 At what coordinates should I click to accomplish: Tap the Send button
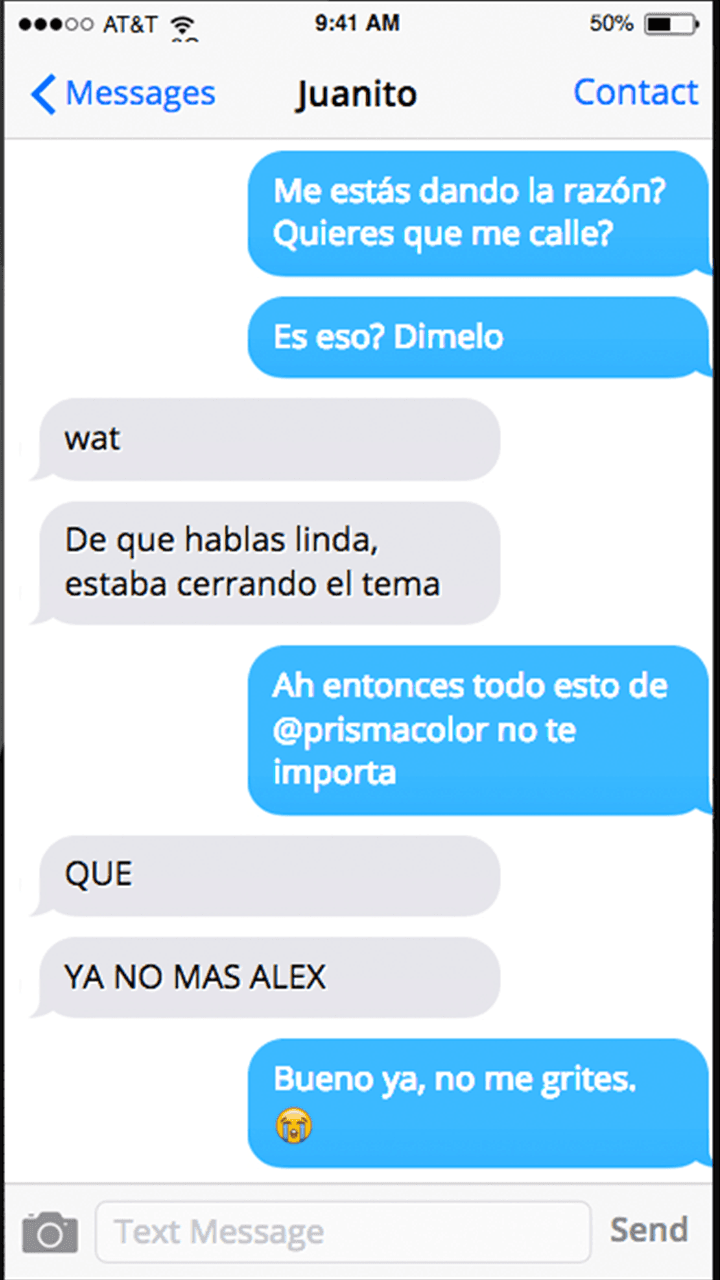[649, 1230]
